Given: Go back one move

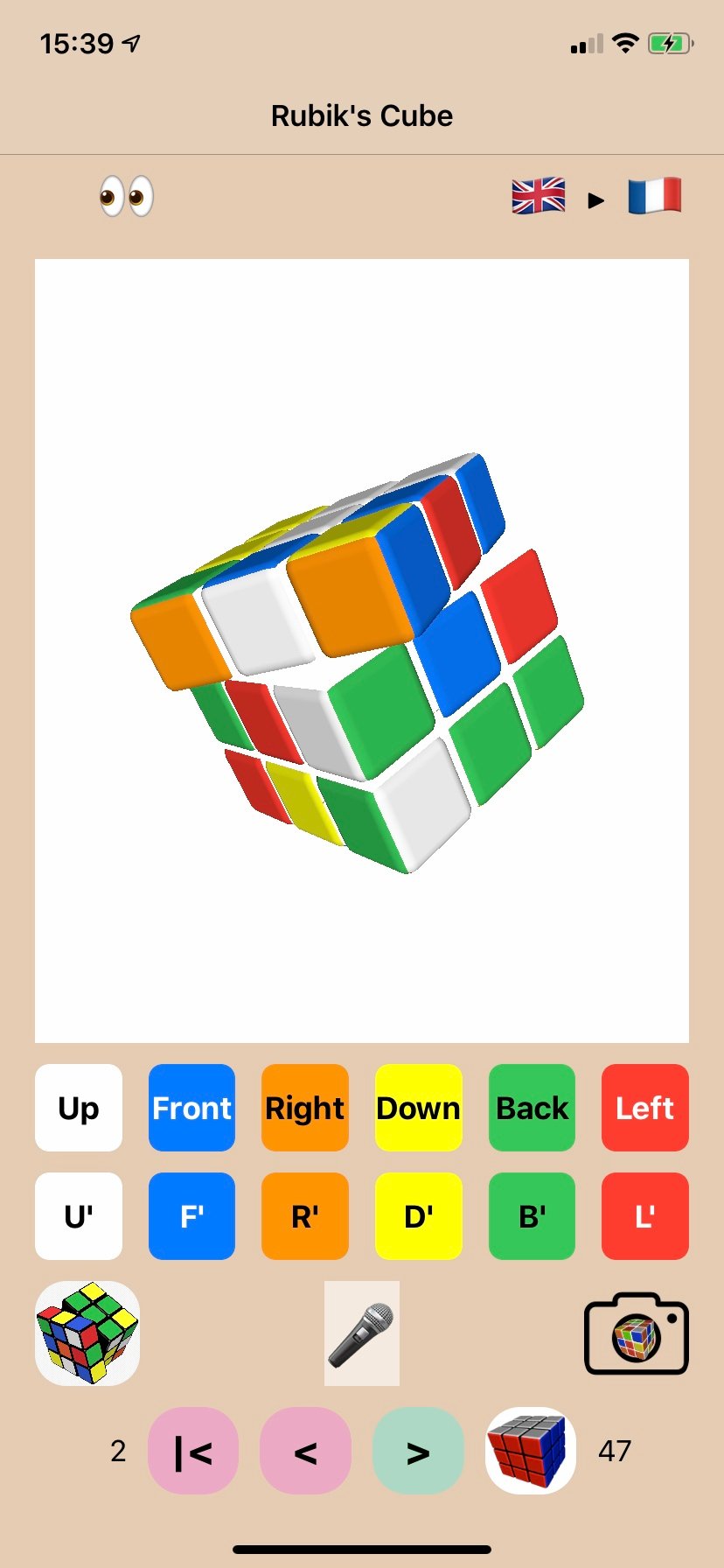Looking at the screenshot, I should click(305, 1452).
